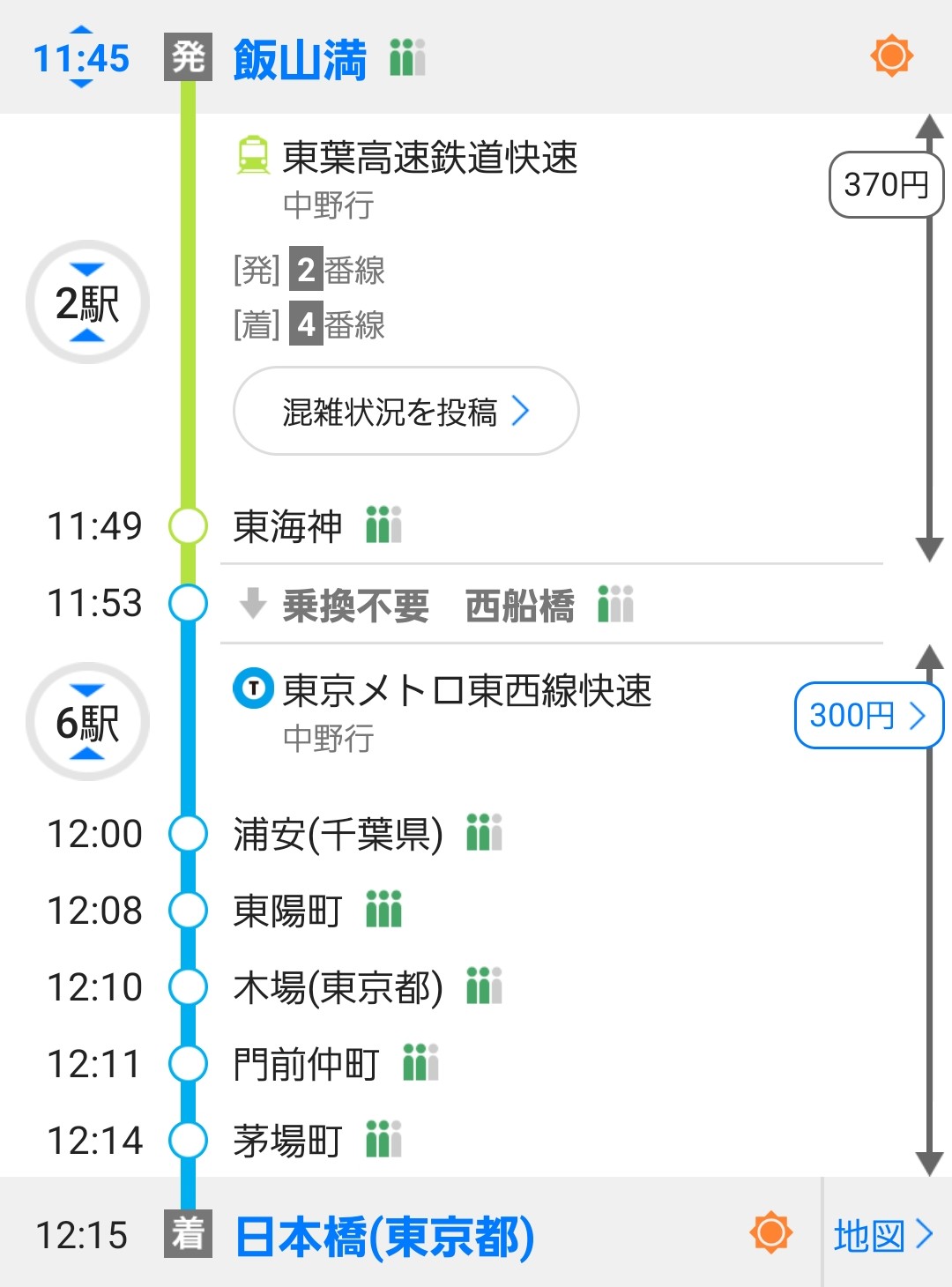The image size is (952, 1287).
Task: Check weather icon at 飯山満
Action: coord(891,56)
